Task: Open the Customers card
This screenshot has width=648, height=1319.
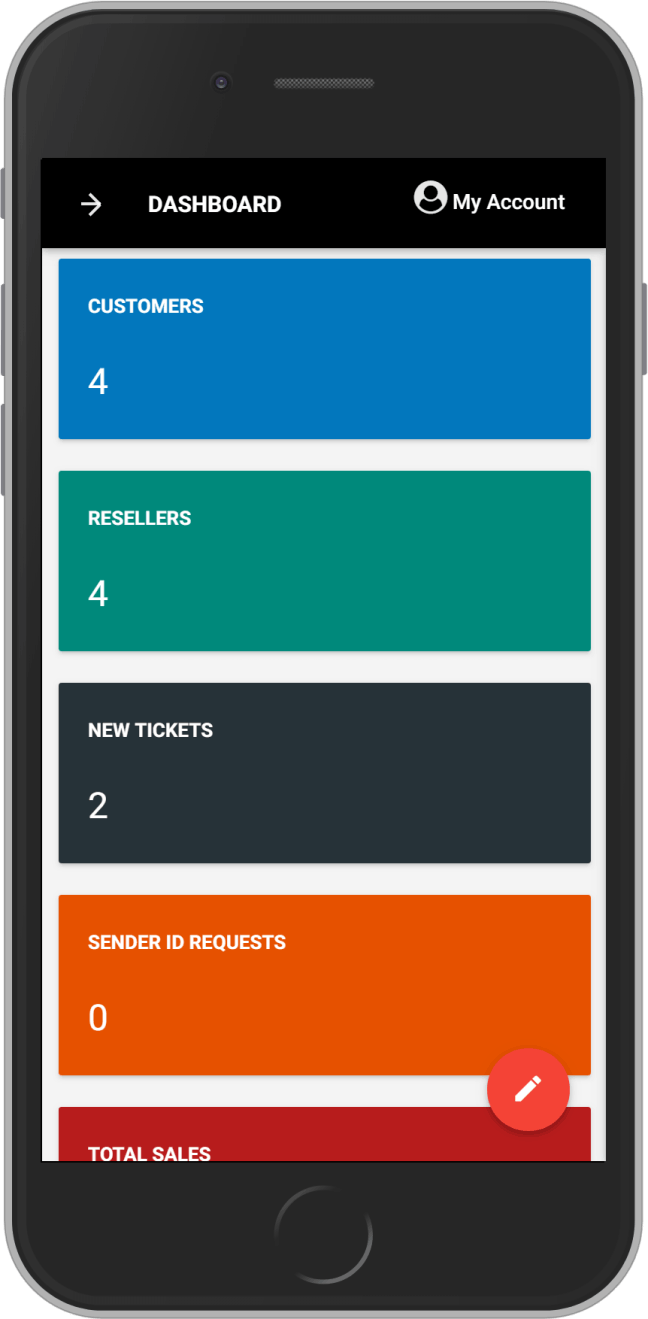Action: 324,348
